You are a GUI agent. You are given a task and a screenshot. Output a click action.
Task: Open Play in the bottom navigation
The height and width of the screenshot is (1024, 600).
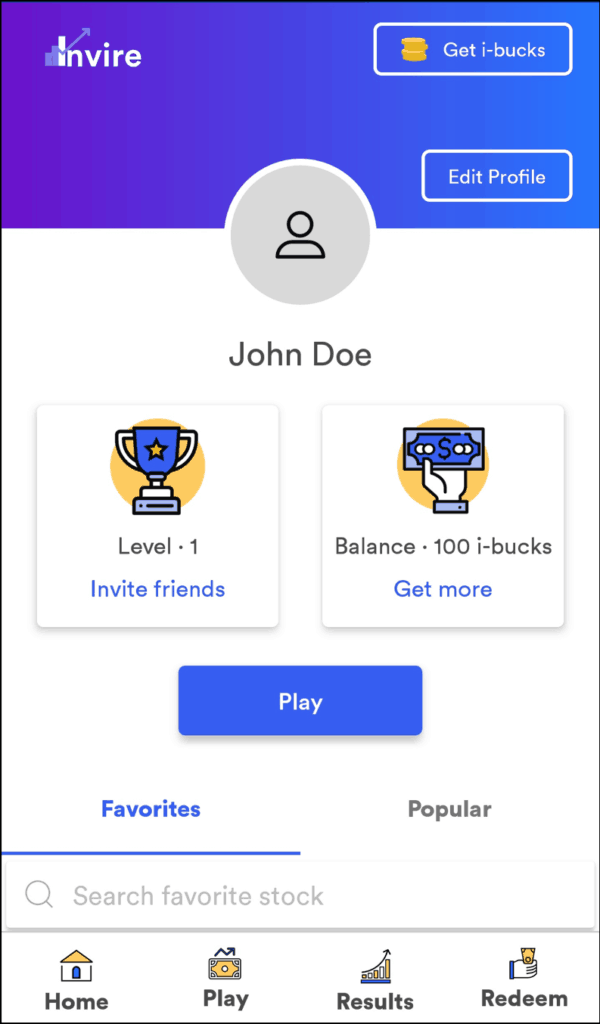pyautogui.click(x=225, y=980)
